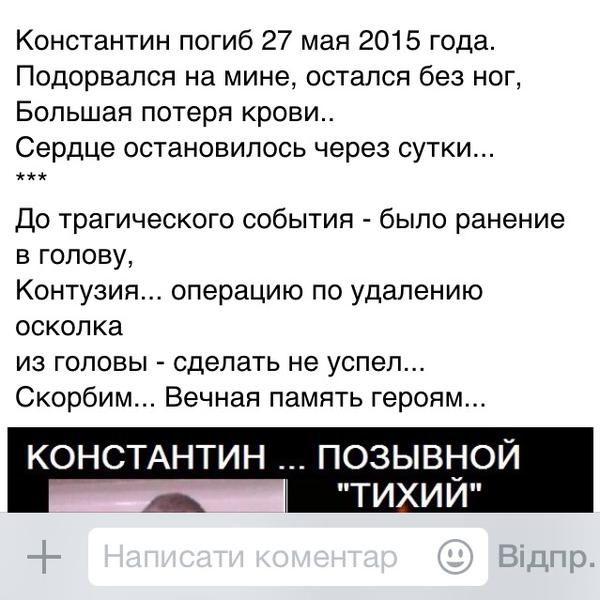
Task: Send the comment with the 'Відпр.' button
Action: click(x=541, y=557)
